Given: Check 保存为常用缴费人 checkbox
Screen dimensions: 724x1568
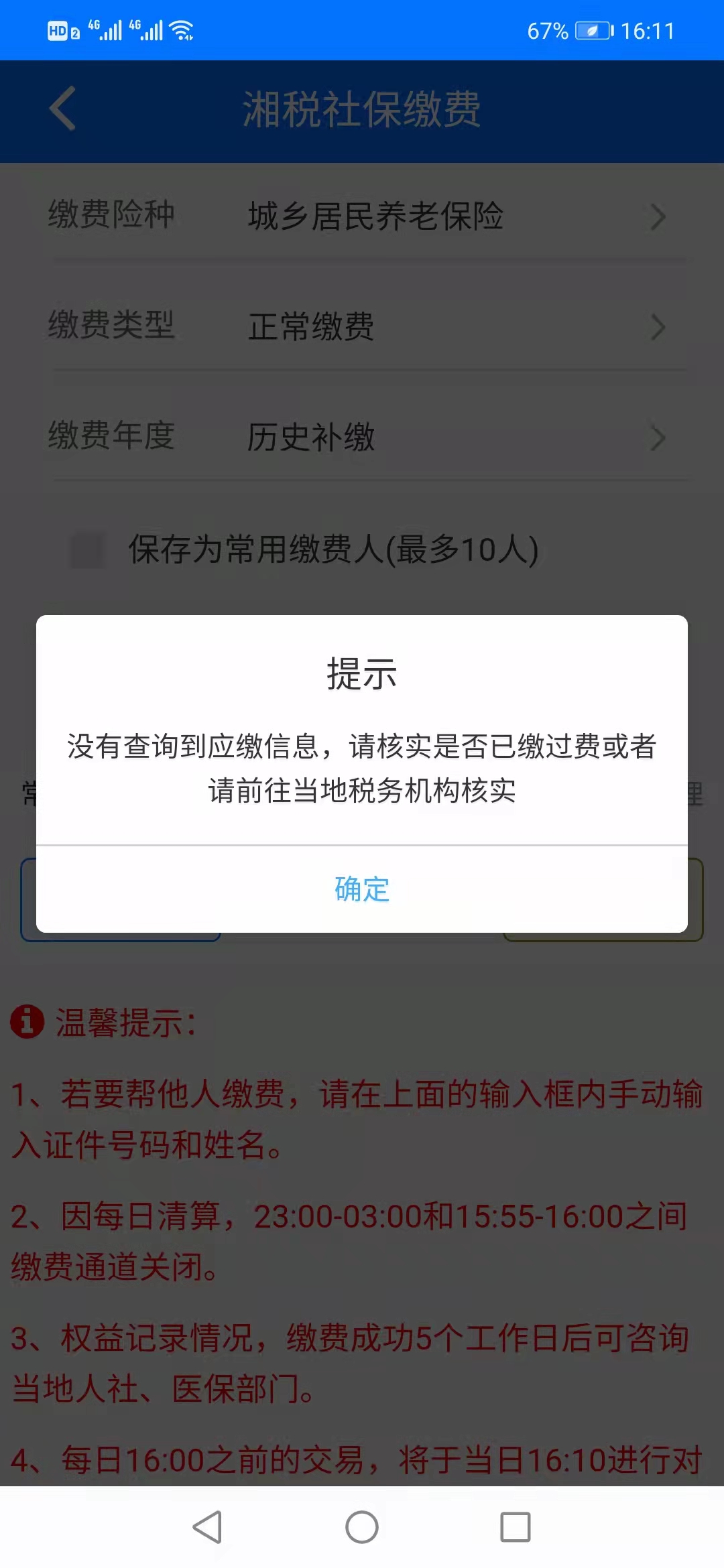Looking at the screenshot, I should pos(88,550).
